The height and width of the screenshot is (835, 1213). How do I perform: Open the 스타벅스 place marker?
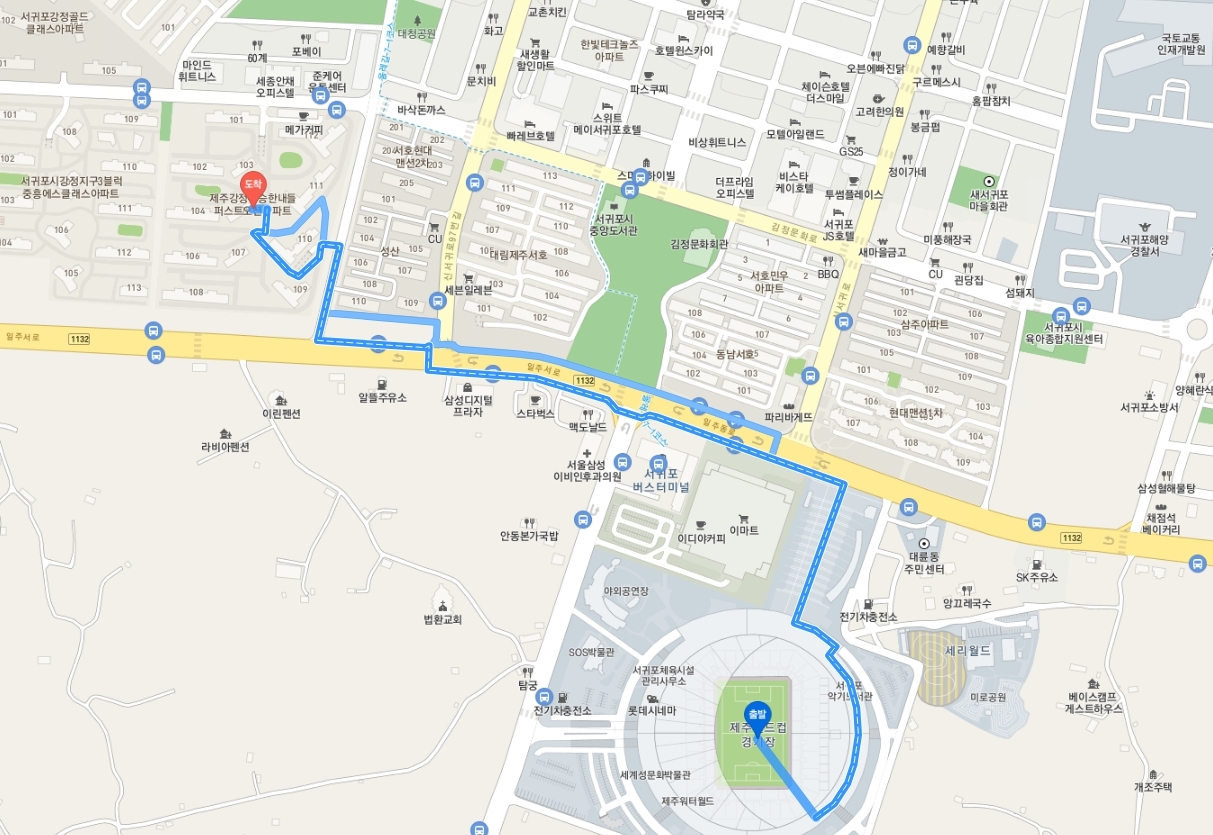(x=534, y=400)
